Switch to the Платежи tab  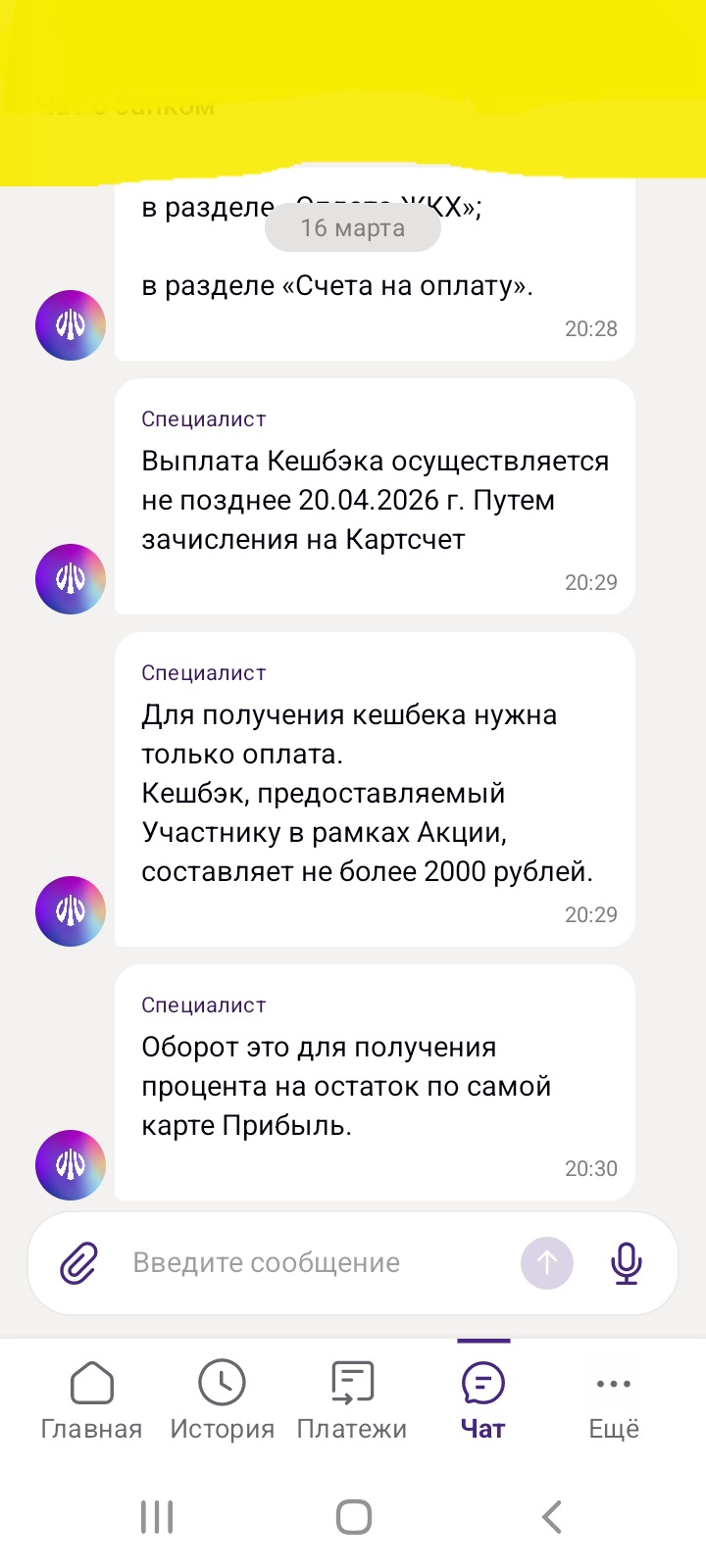coord(351,1399)
